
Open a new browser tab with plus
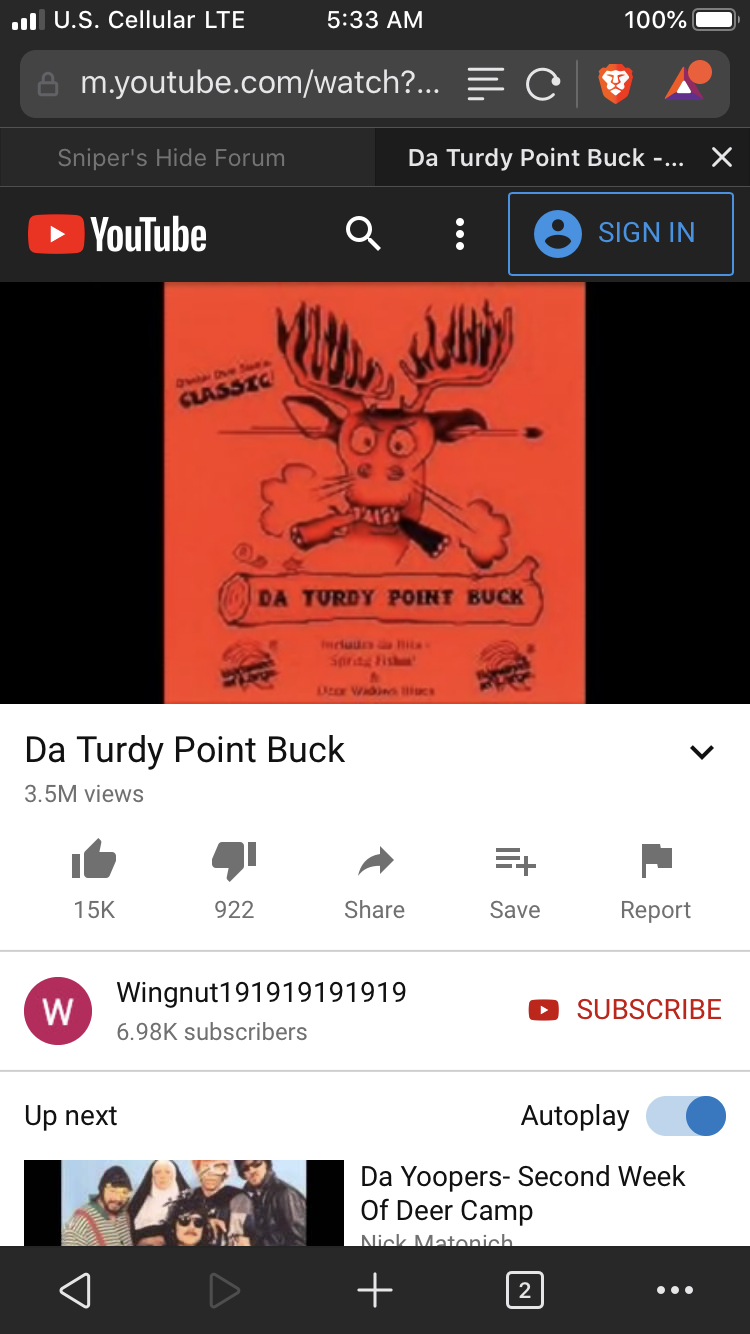coord(375,1291)
